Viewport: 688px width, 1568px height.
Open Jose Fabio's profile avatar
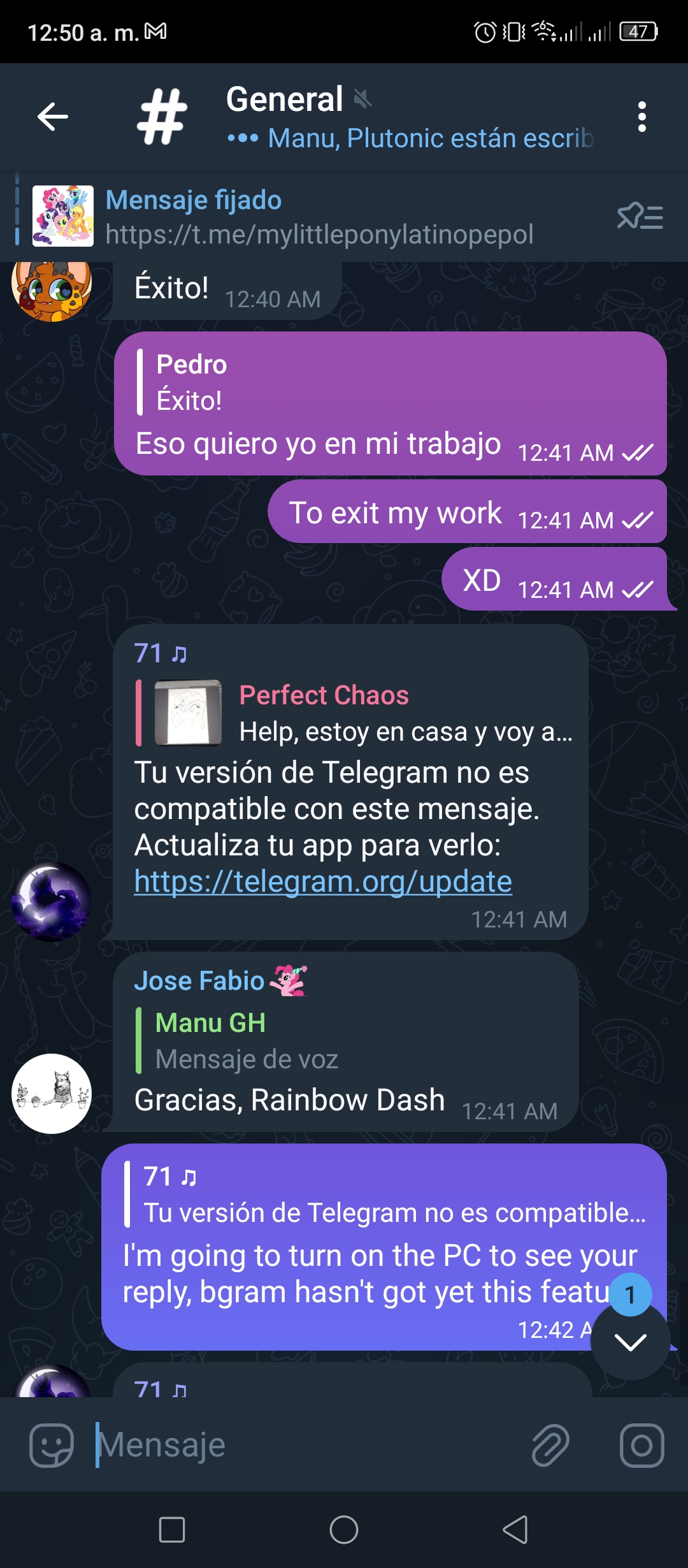[52, 1093]
